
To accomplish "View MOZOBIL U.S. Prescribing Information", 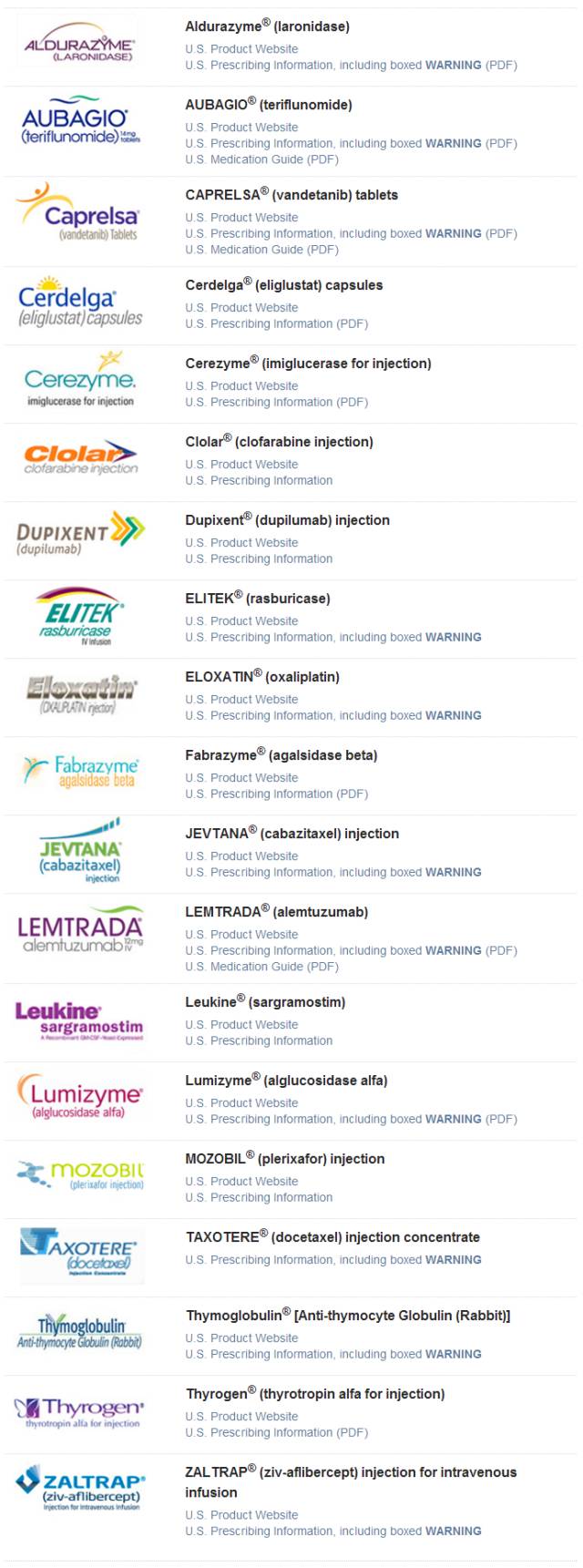I will [x=259, y=1197].
